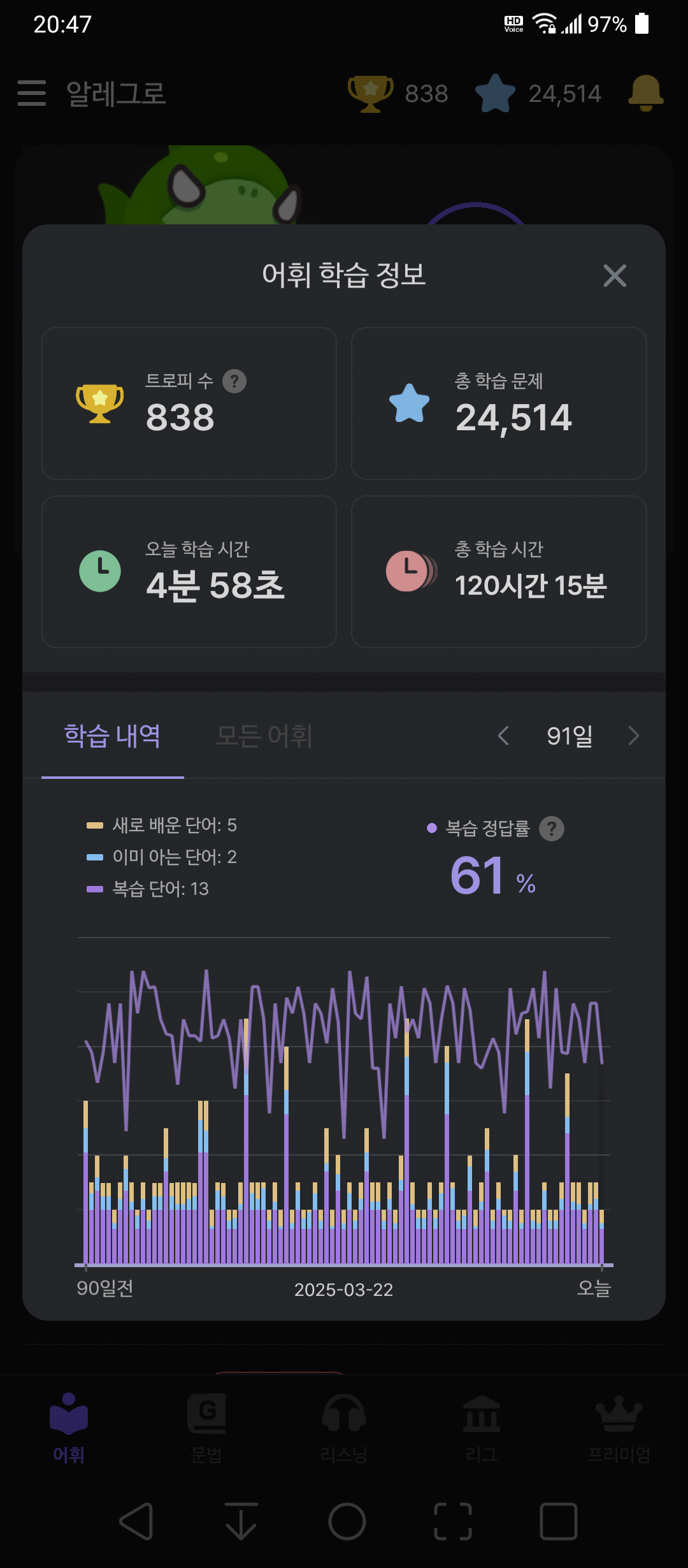Go to previous period with left chevron
This screenshot has height=1568, width=688.
[x=503, y=736]
